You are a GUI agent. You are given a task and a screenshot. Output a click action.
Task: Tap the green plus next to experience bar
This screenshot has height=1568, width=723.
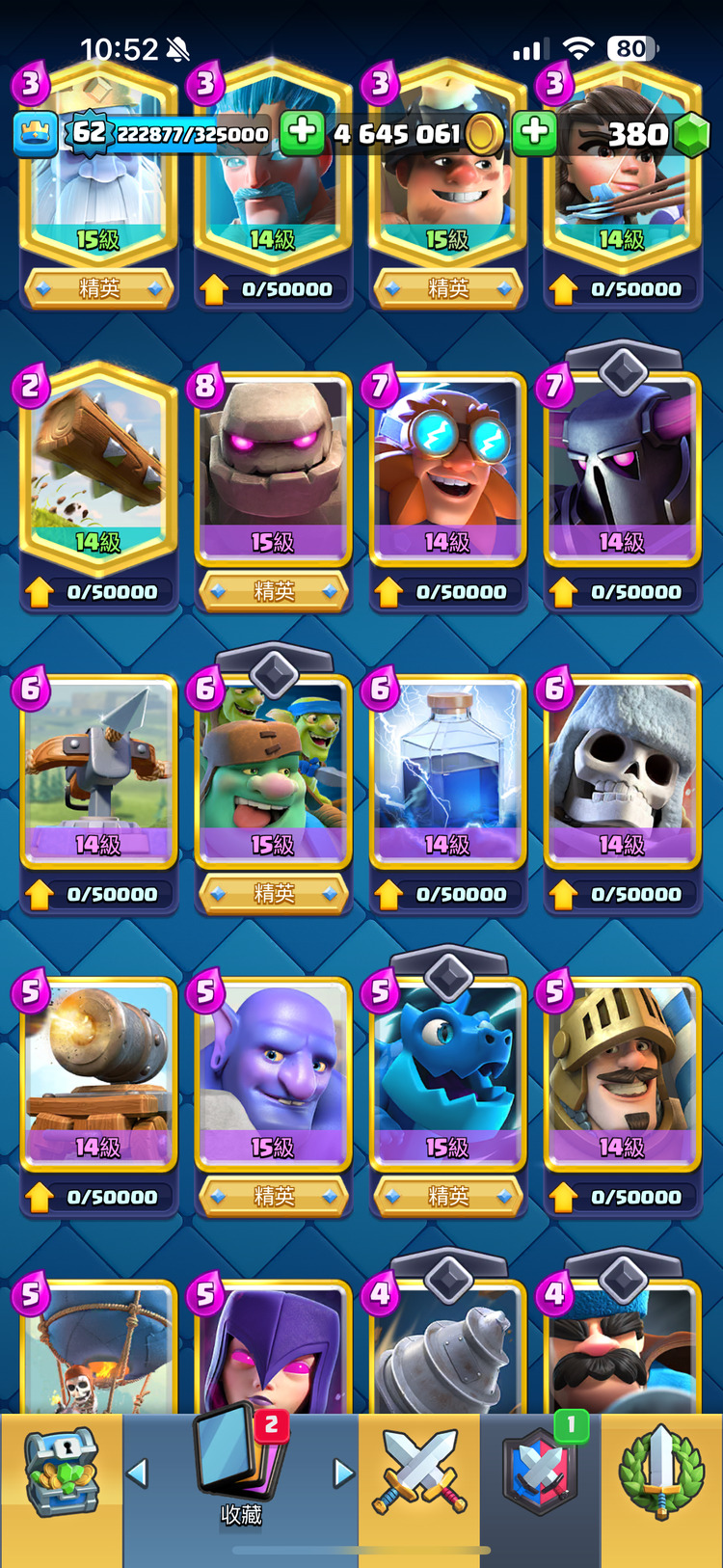click(303, 133)
